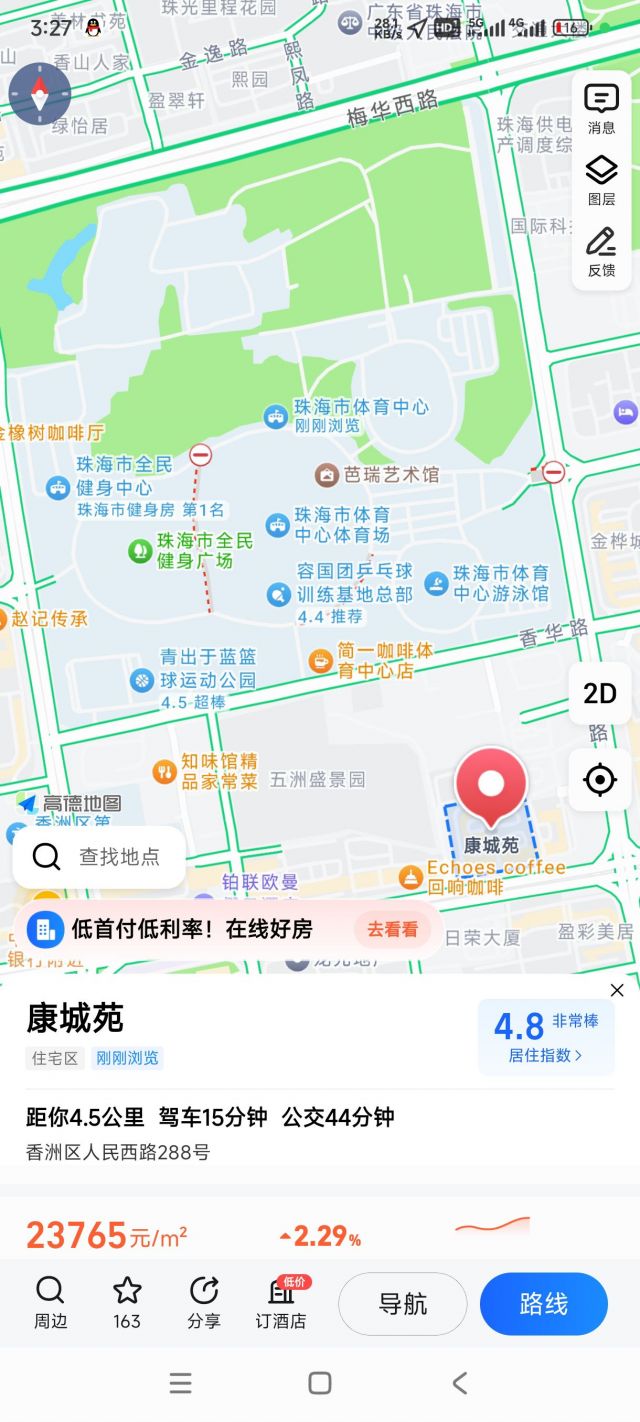Screen dimensions: 640x1422
Task: Share this place via 分享
Action: pyautogui.click(x=204, y=1302)
